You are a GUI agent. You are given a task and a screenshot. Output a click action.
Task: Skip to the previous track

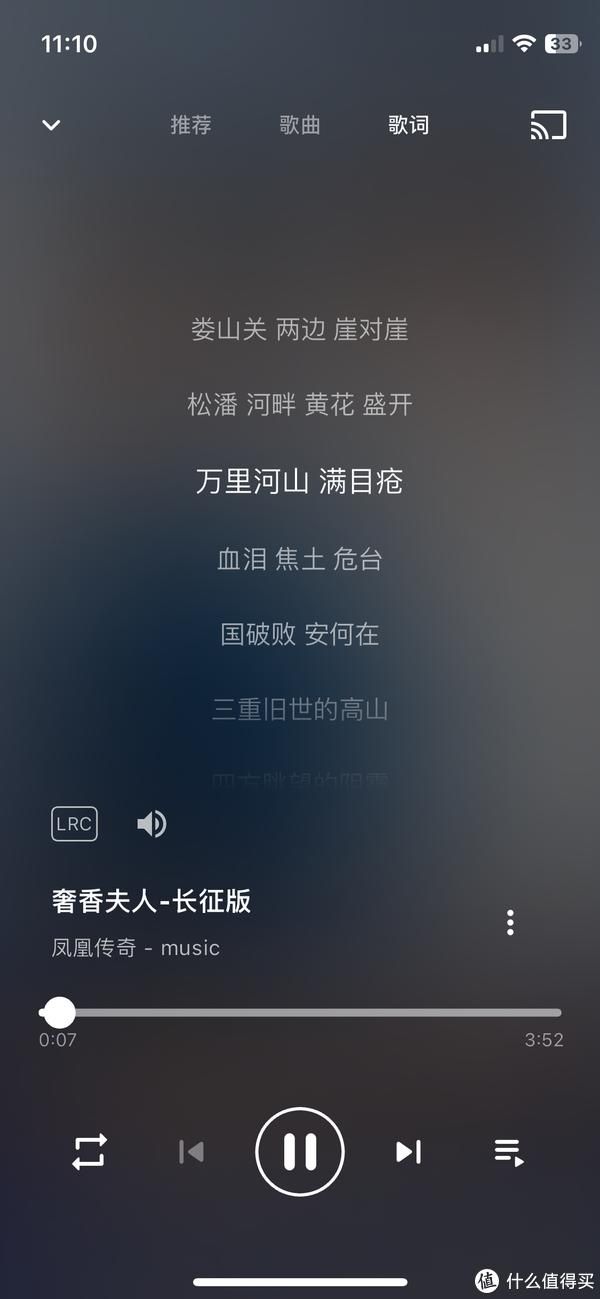(191, 1152)
